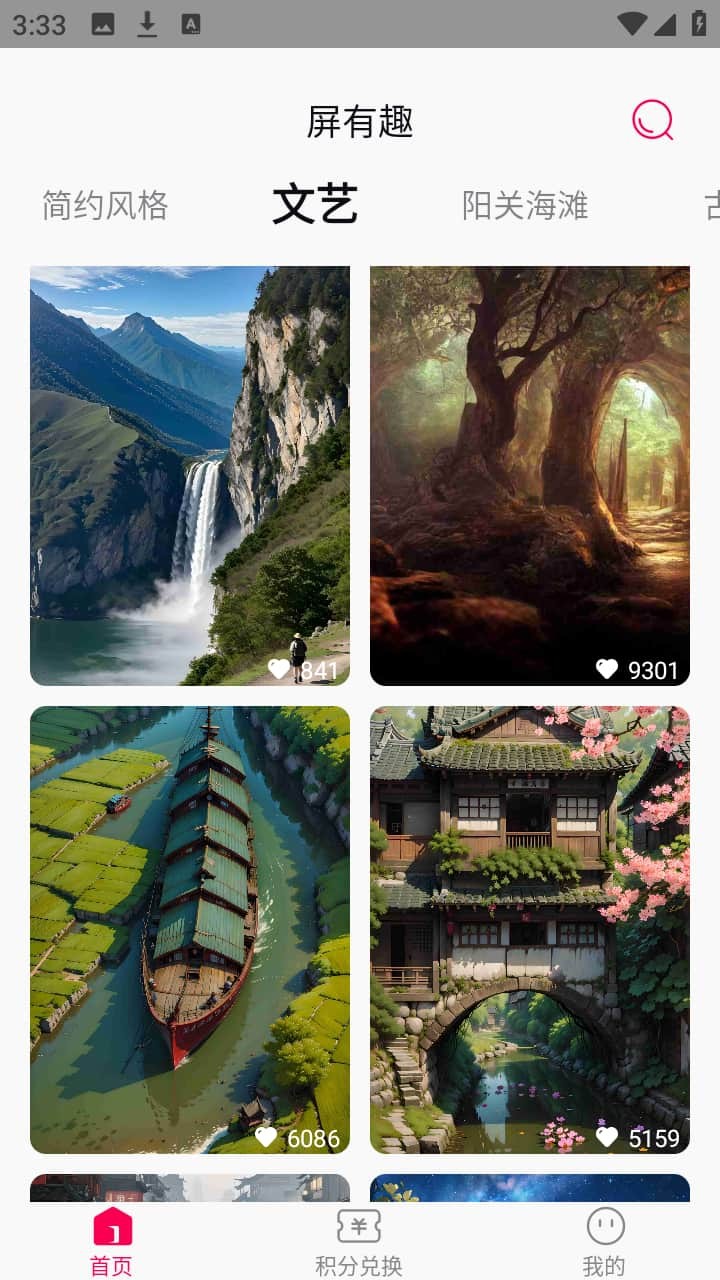Open the forest wallpaper with 9301 likes

tap(530, 475)
